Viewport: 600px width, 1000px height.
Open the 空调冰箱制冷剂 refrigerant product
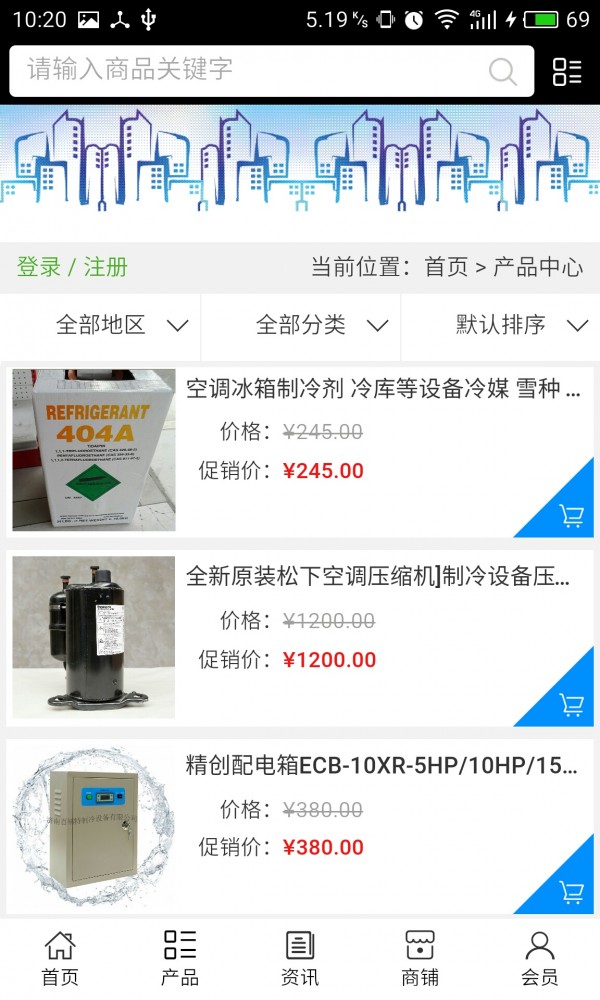click(383, 389)
